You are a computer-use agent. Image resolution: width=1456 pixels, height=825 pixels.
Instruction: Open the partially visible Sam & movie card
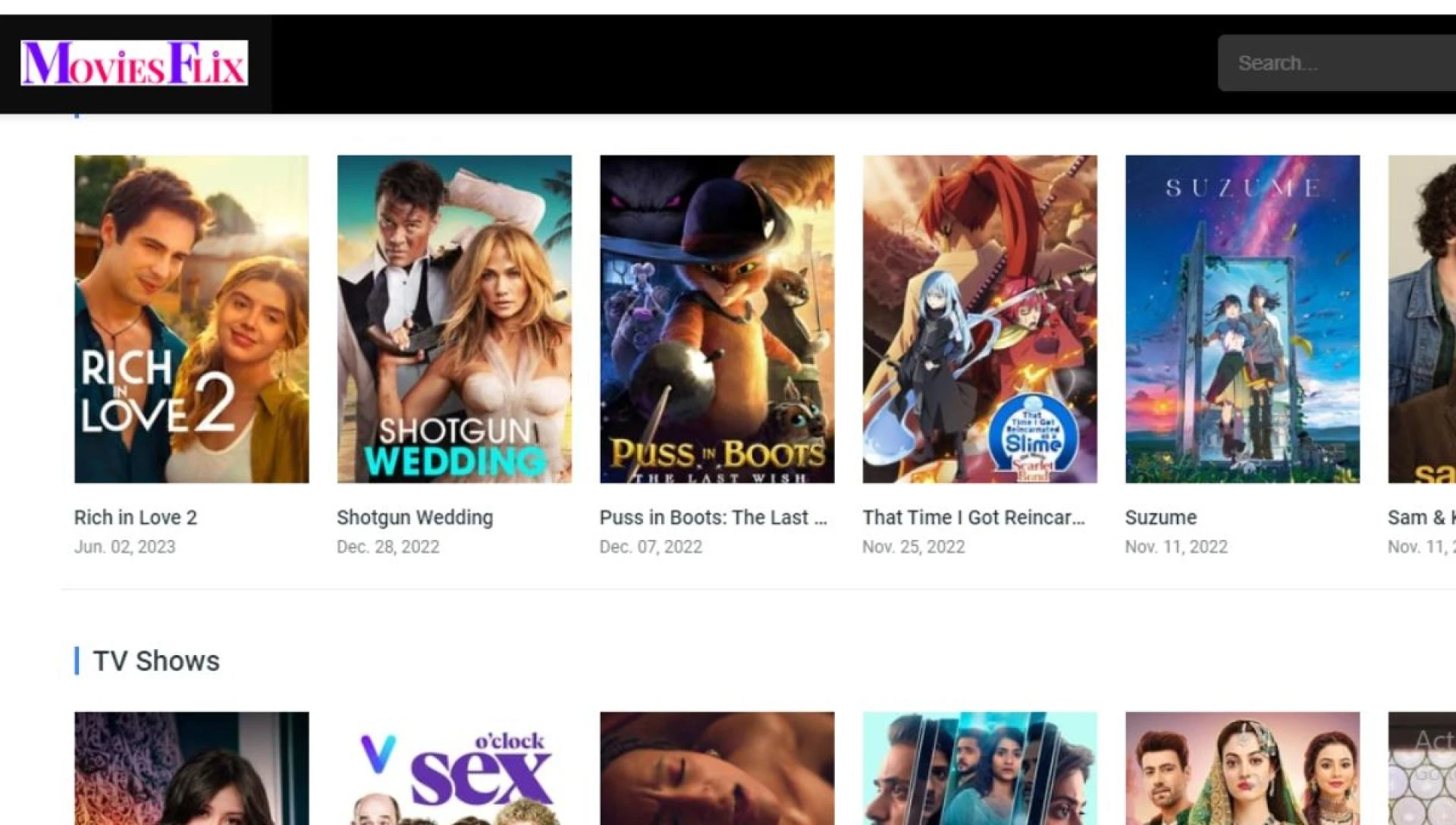coord(1422,318)
